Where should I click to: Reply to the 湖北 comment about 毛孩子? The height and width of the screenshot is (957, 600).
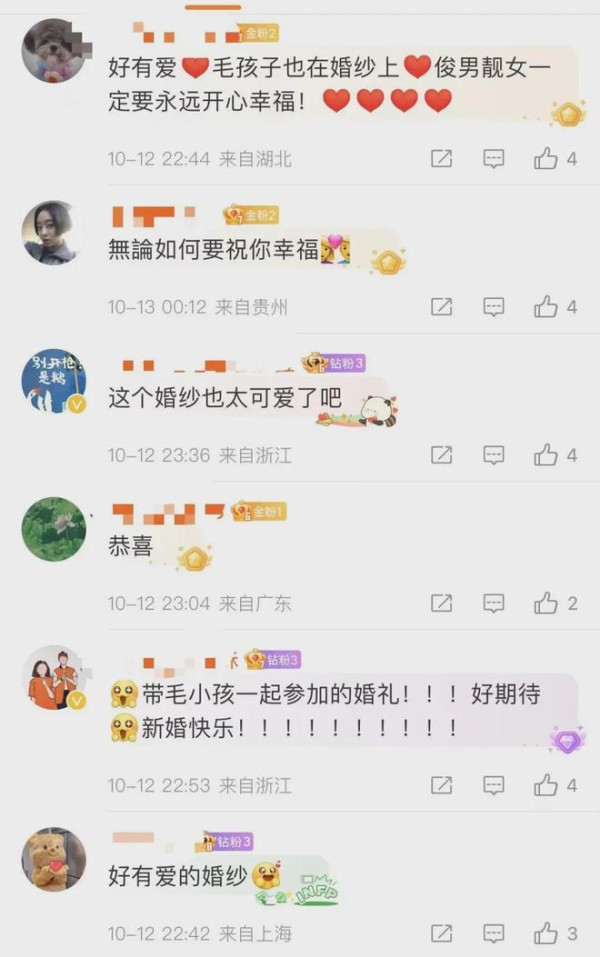coord(494,159)
